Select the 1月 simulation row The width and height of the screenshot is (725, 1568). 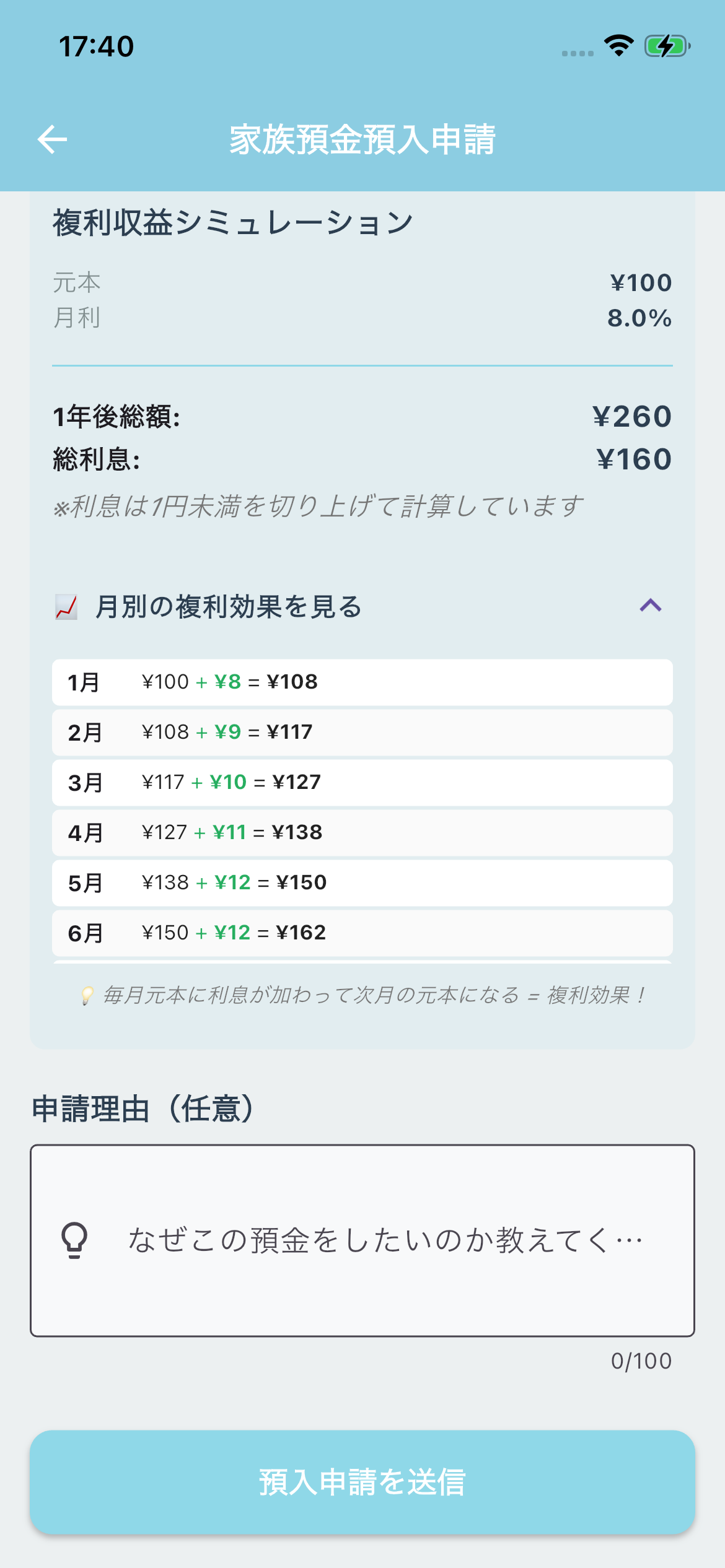tap(362, 682)
